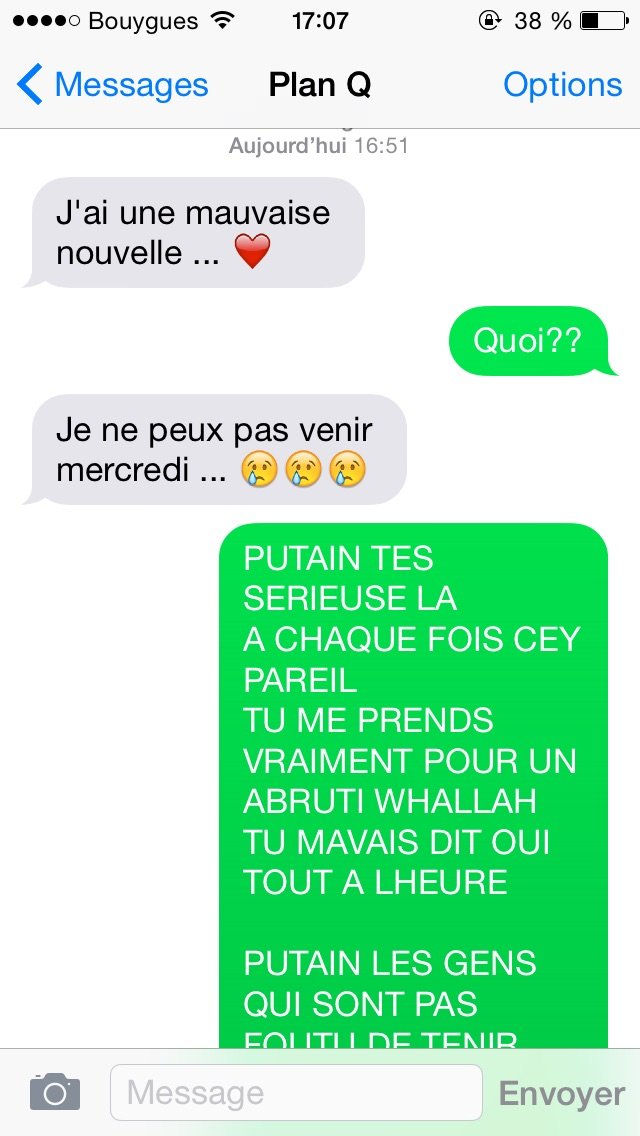The width and height of the screenshot is (640, 1136).
Task: Open conversation Options
Action: 562,86
